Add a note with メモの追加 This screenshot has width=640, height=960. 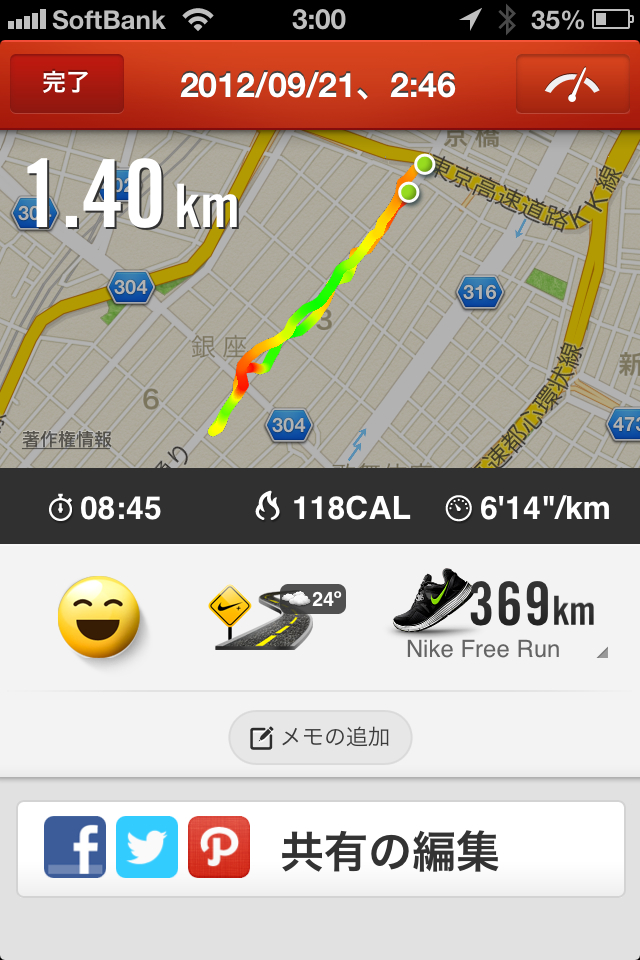pos(320,738)
